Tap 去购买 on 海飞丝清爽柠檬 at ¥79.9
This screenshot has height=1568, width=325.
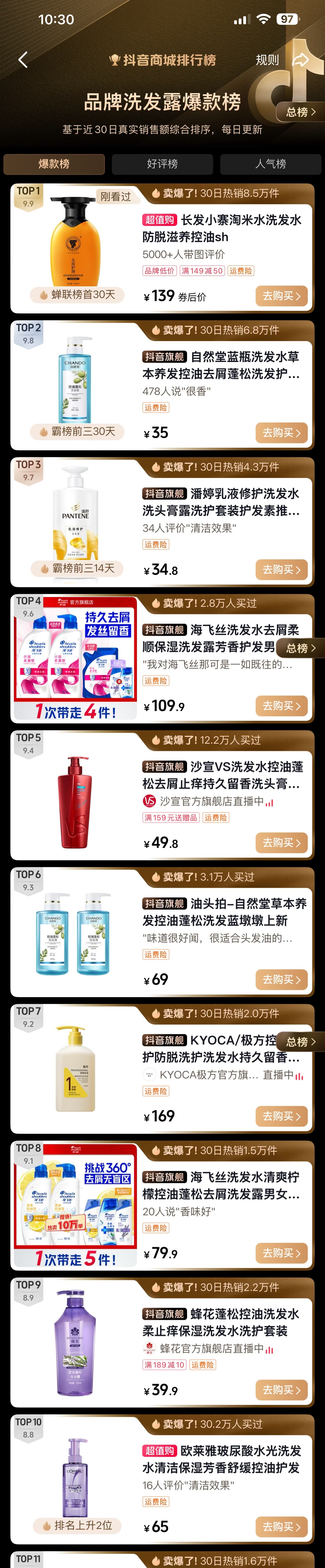click(x=281, y=1253)
